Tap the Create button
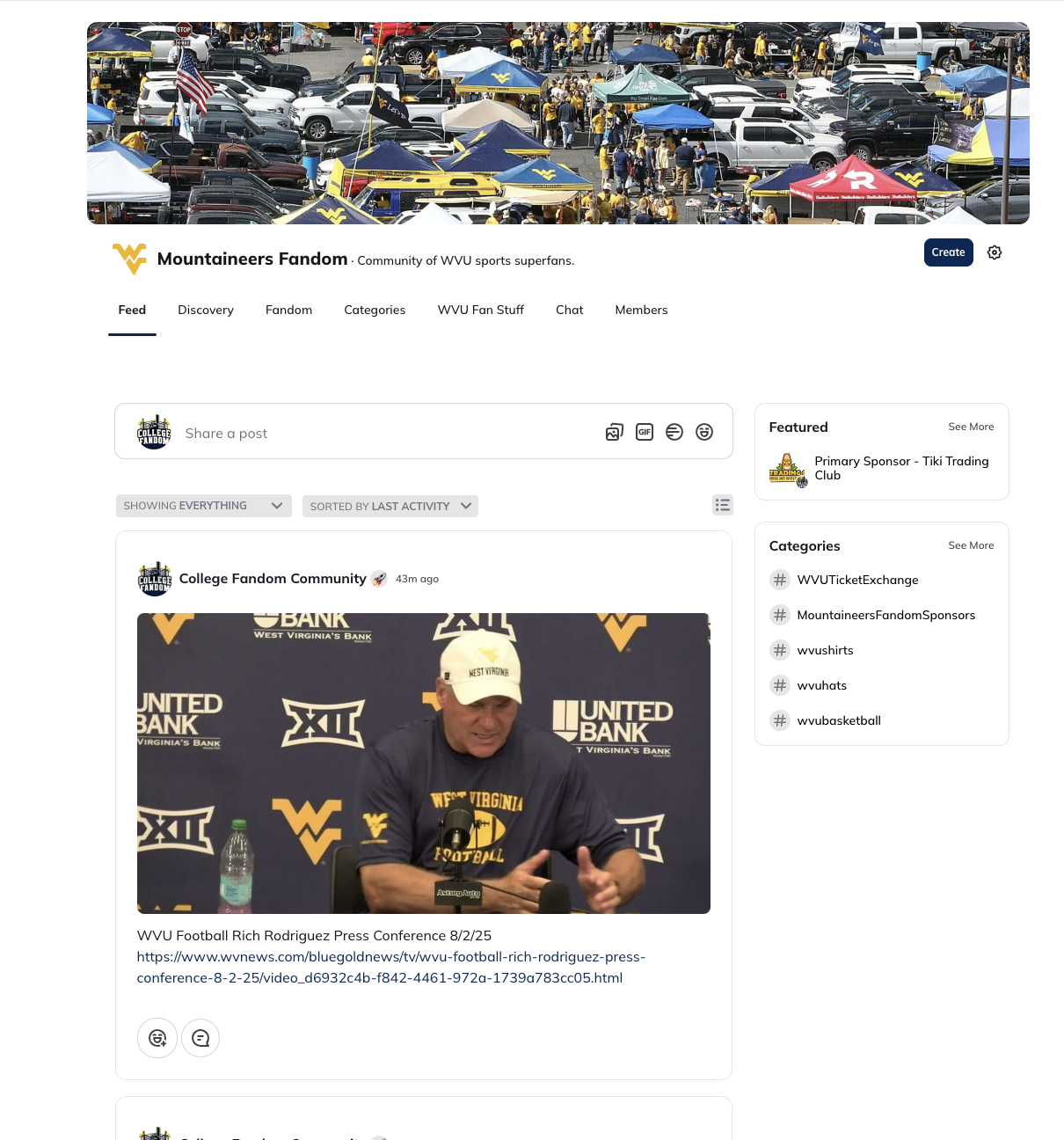The image size is (1064, 1140). point(948,252)
